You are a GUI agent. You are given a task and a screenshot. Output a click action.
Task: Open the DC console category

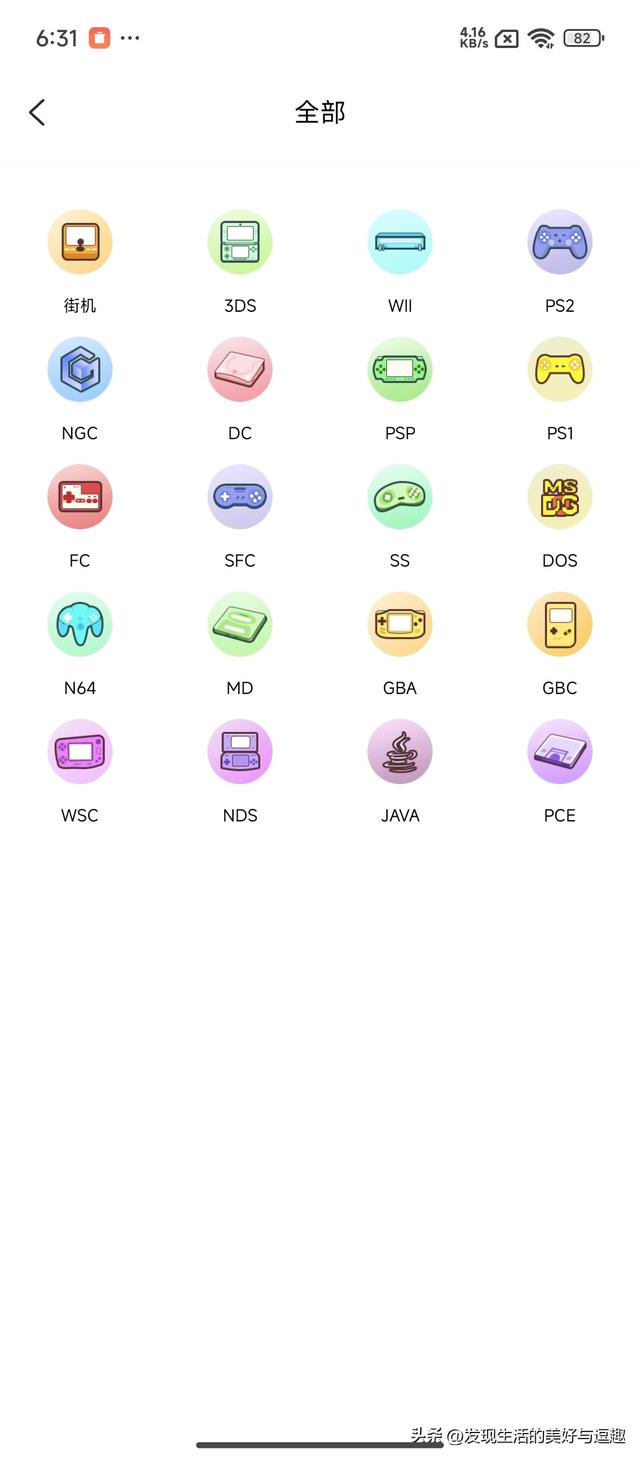pos(240,369)
